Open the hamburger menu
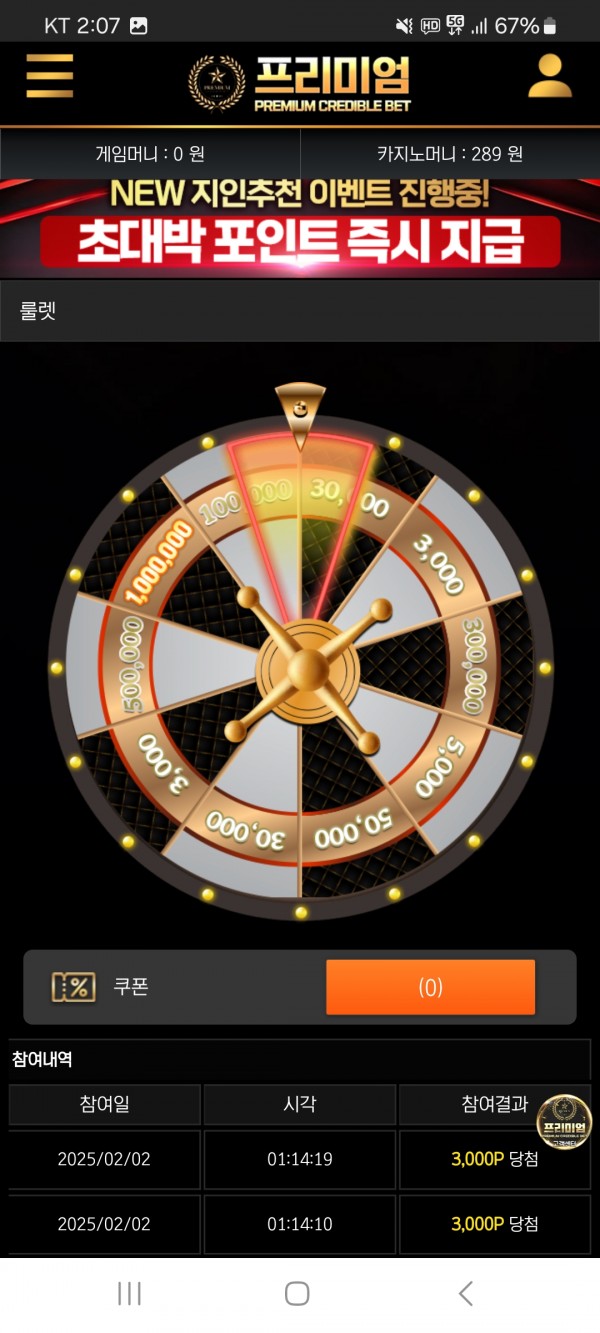 click(x=49, y=76)
